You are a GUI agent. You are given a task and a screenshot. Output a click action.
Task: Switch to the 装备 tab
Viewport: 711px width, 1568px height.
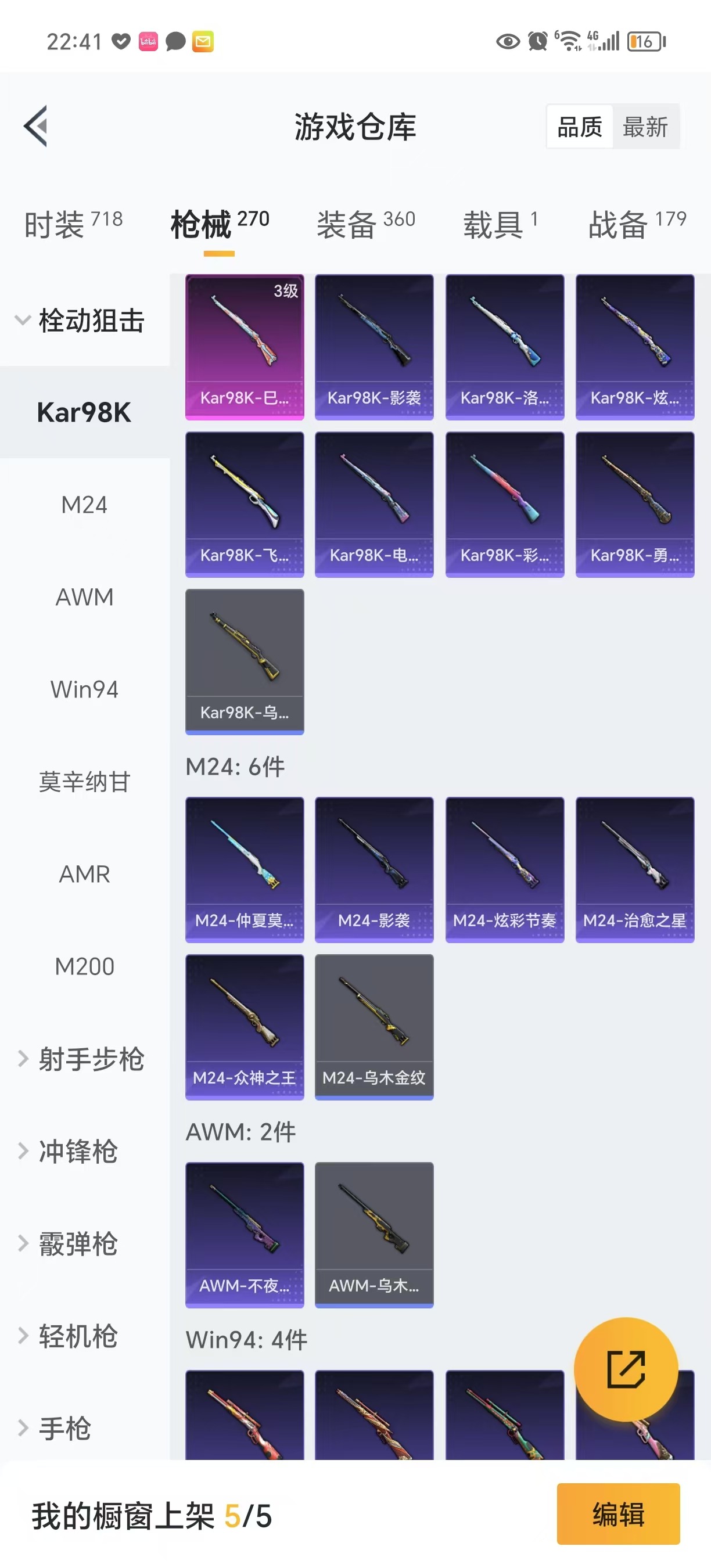[365, 224]
